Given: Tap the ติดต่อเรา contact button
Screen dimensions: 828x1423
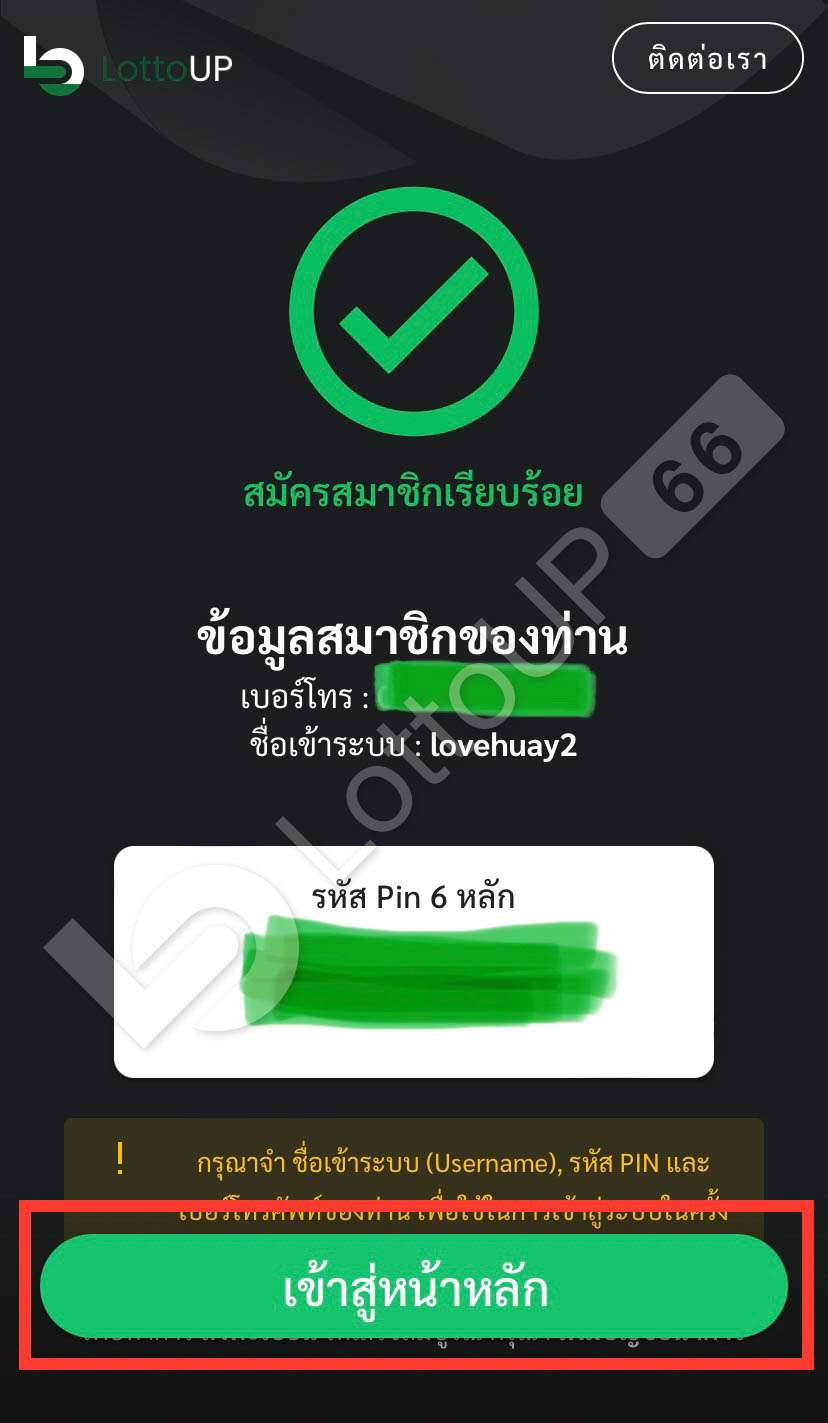Looking at the screenshot, I should (707, 58).
